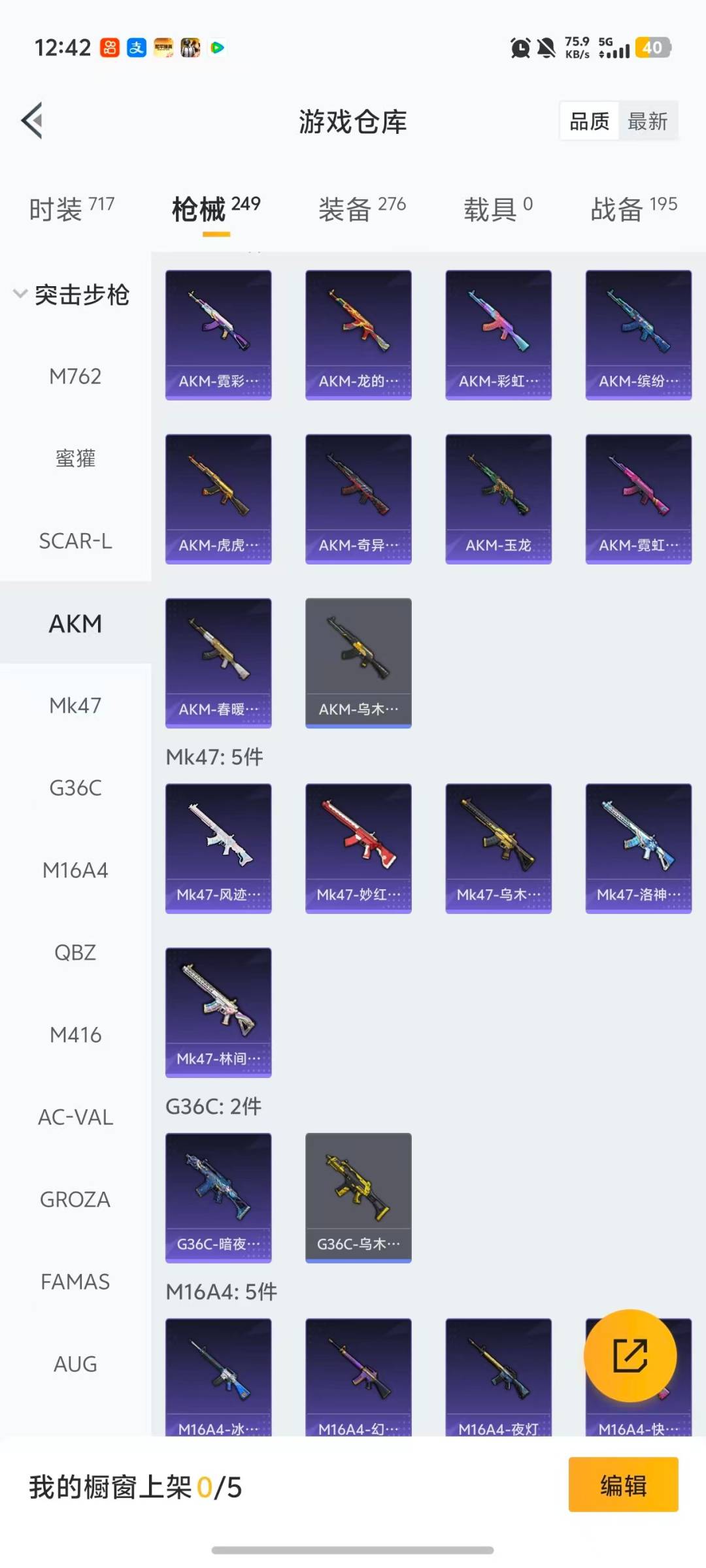Open the Mk47-风迹 skin tile
The image size is (706, 1568).
click(x=218, y=848)
